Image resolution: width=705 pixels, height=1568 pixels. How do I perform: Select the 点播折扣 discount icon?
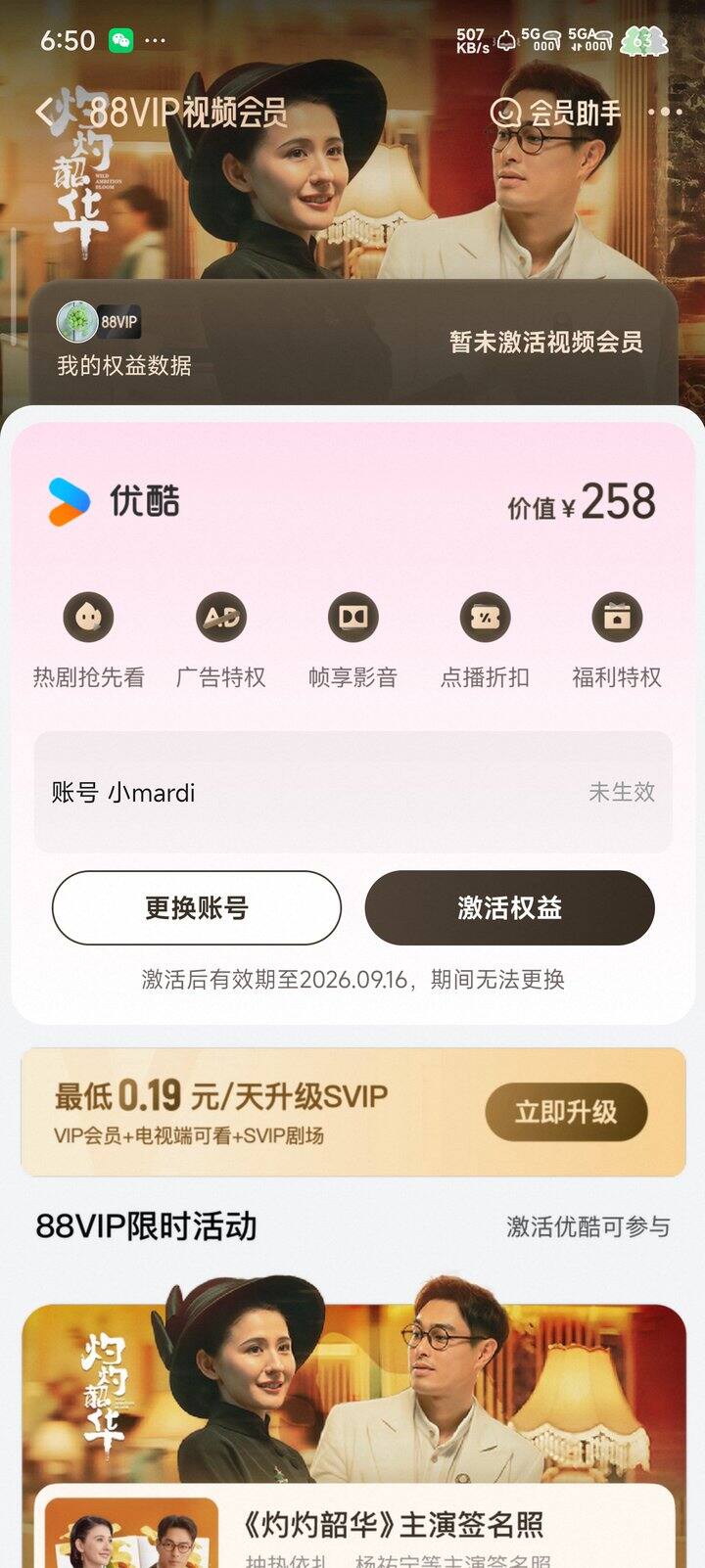point(485,620)
